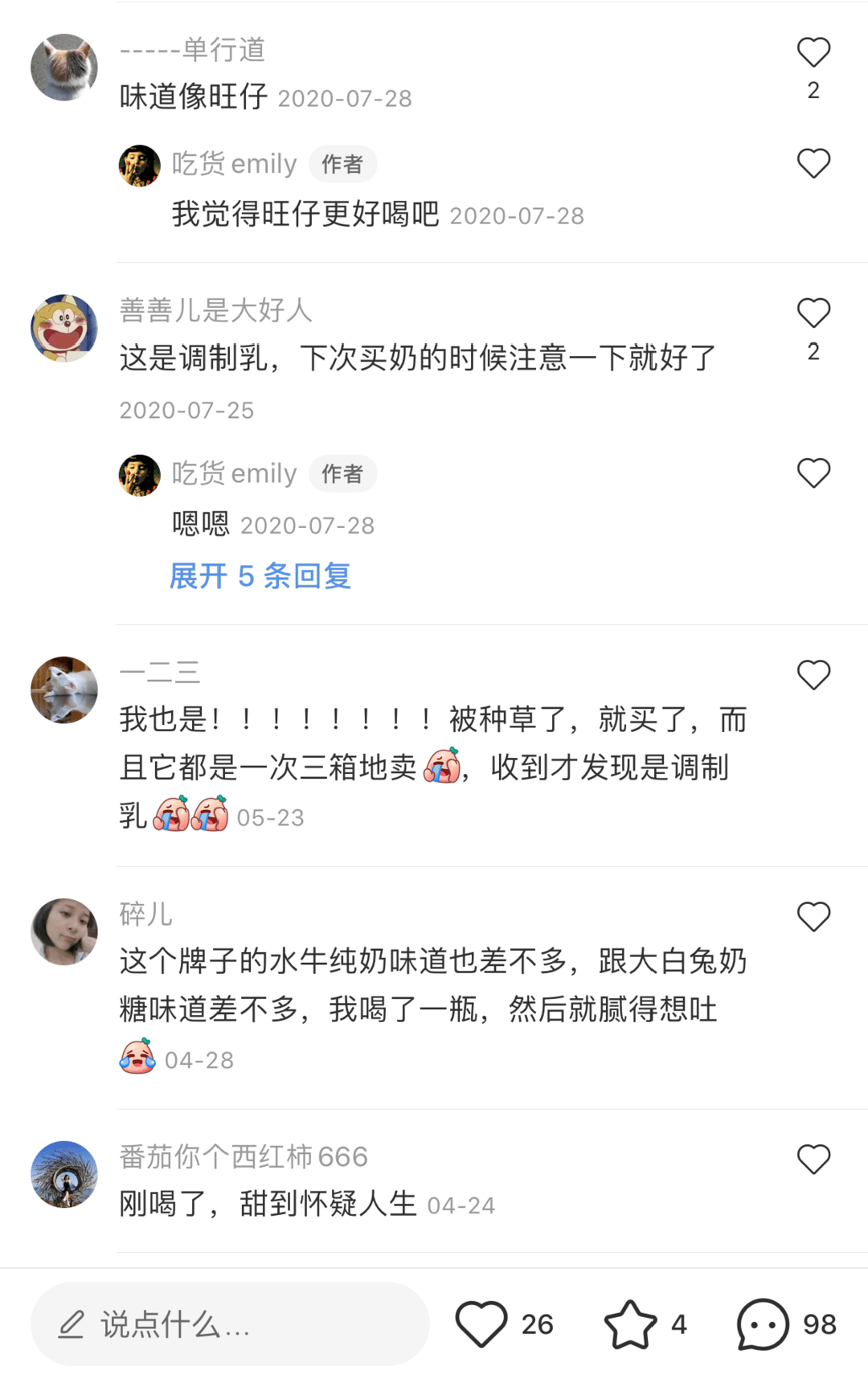
Task: Like the comment by 善善儿是大好人
Action: tap(813, 313)
